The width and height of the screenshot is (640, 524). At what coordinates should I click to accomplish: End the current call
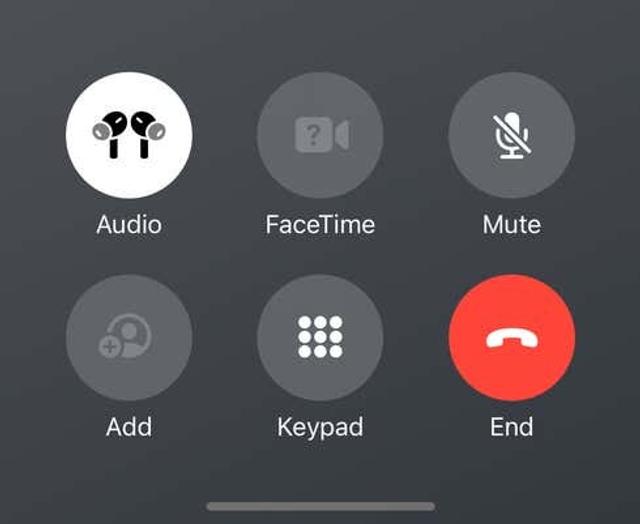click(512, 338)
